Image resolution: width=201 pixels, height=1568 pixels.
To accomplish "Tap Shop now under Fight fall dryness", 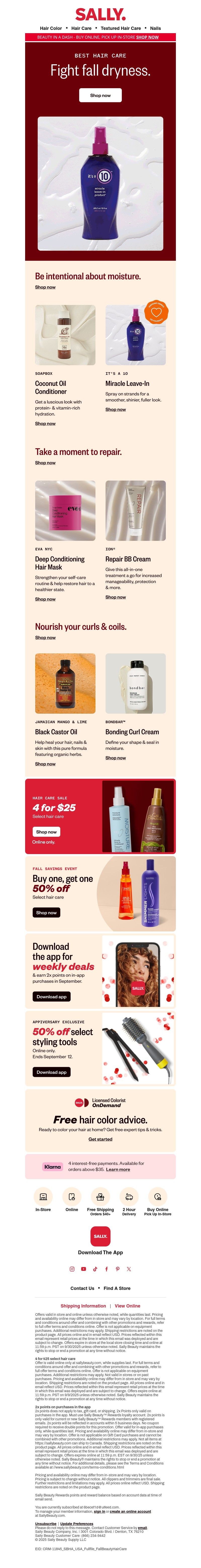I will [x=100, y=95].
